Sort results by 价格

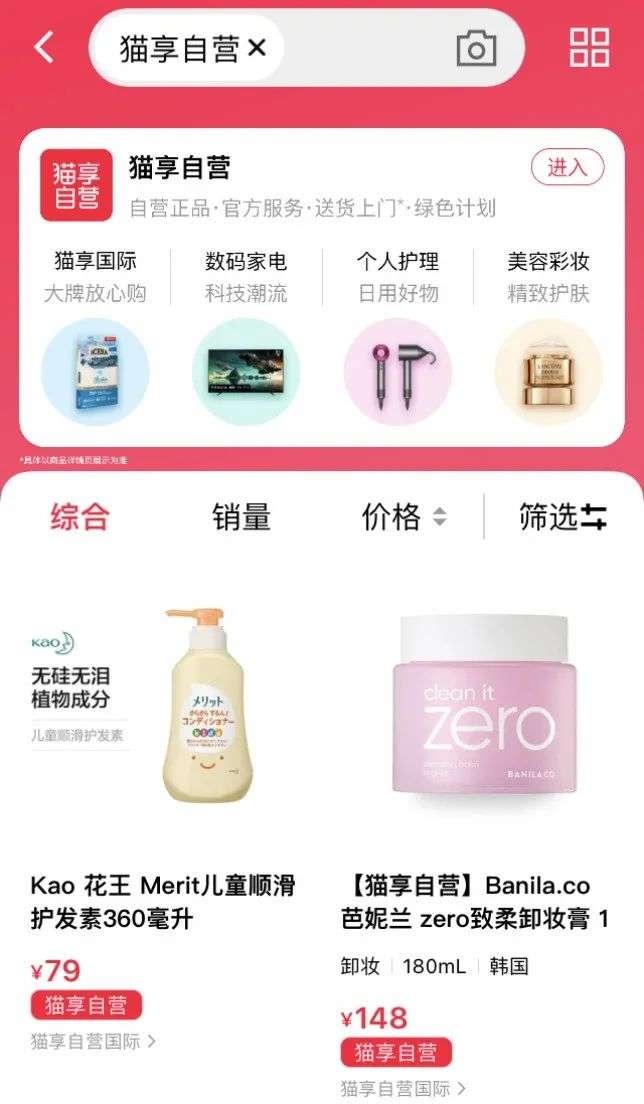[x=404, y=517]
